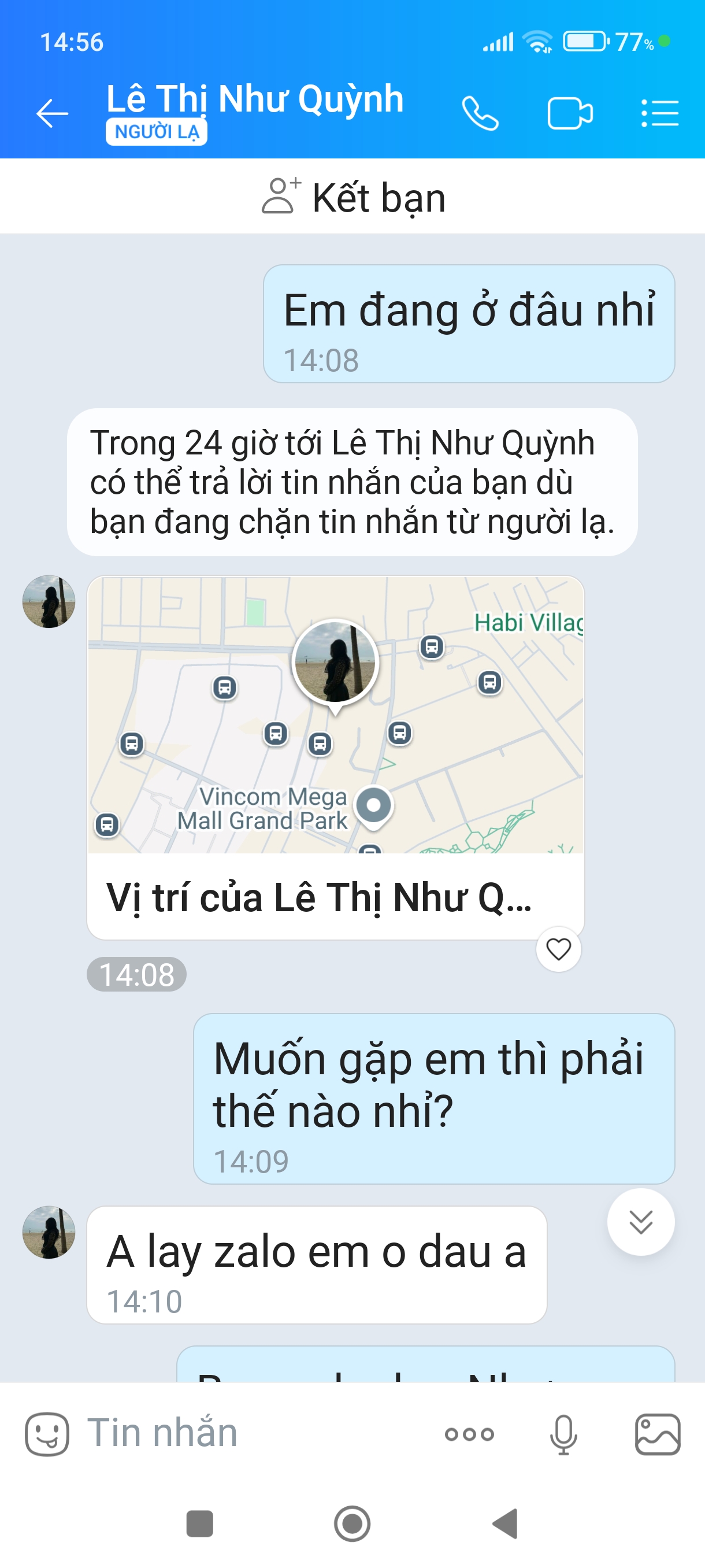The width and height of the screenshot is (705, 1568).
Task: Open the chat options menu
Action: 660,114
